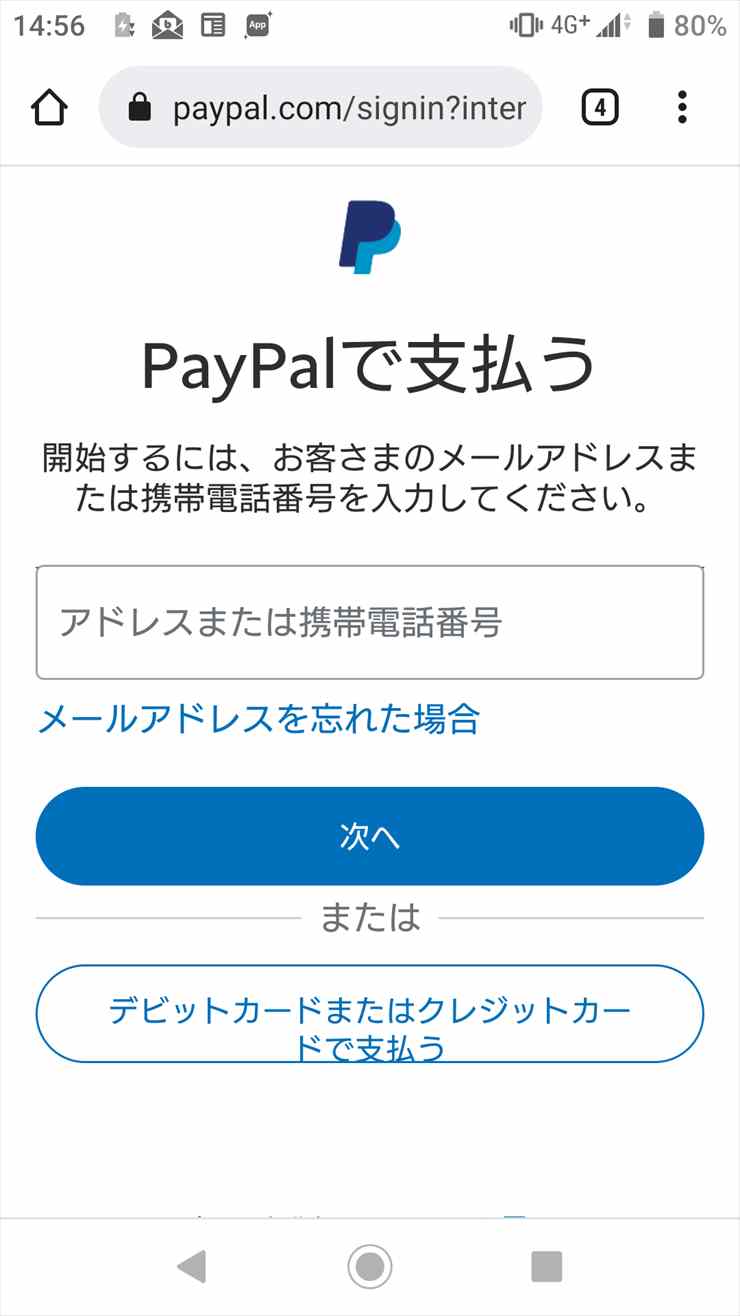This screenshot has width=740, height=1316.
Task: Open Chrome's three-dot overflow menu
Action: click(x=682, y=107)
